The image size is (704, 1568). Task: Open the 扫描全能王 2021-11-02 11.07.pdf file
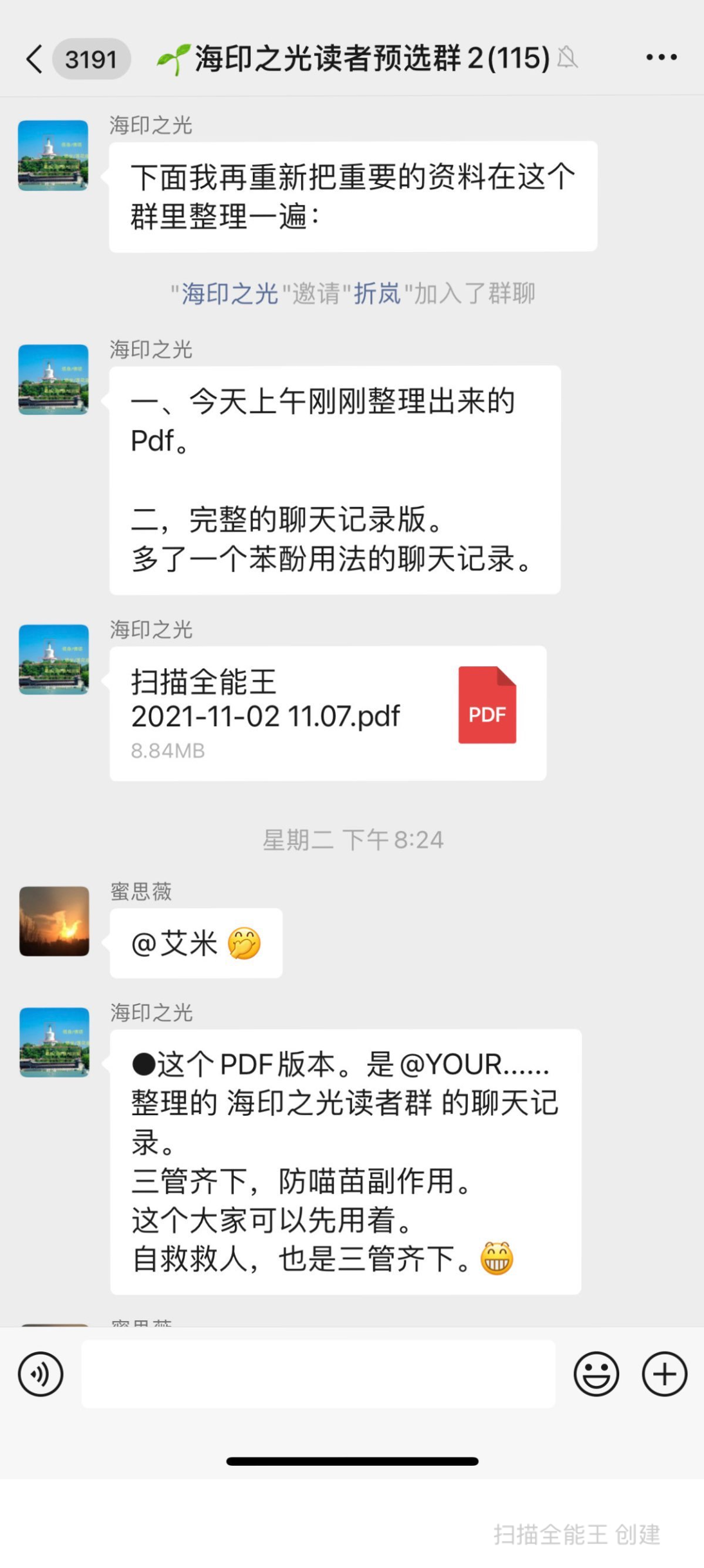point(328,713)
